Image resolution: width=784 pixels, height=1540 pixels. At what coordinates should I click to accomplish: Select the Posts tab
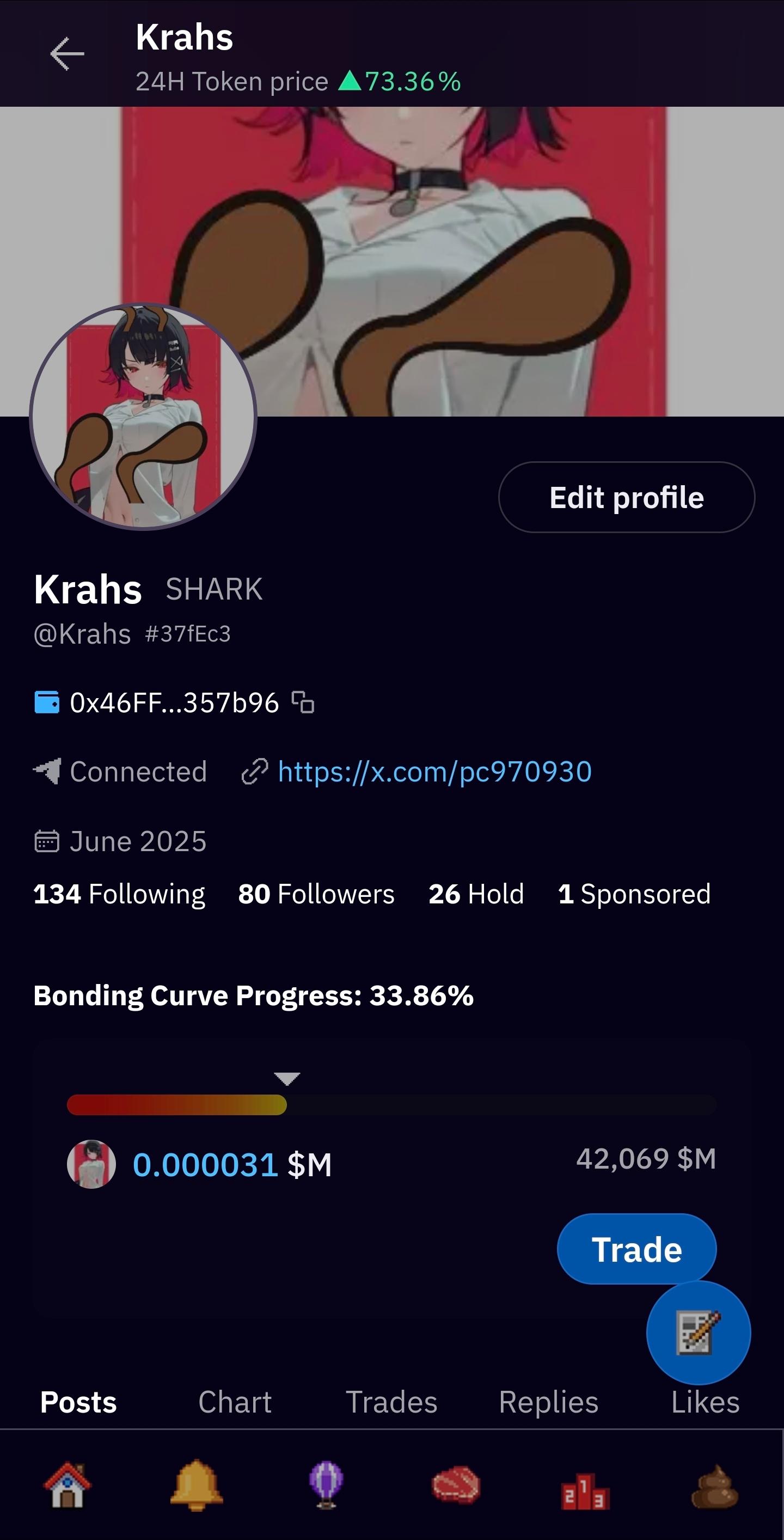point(78,1403)
